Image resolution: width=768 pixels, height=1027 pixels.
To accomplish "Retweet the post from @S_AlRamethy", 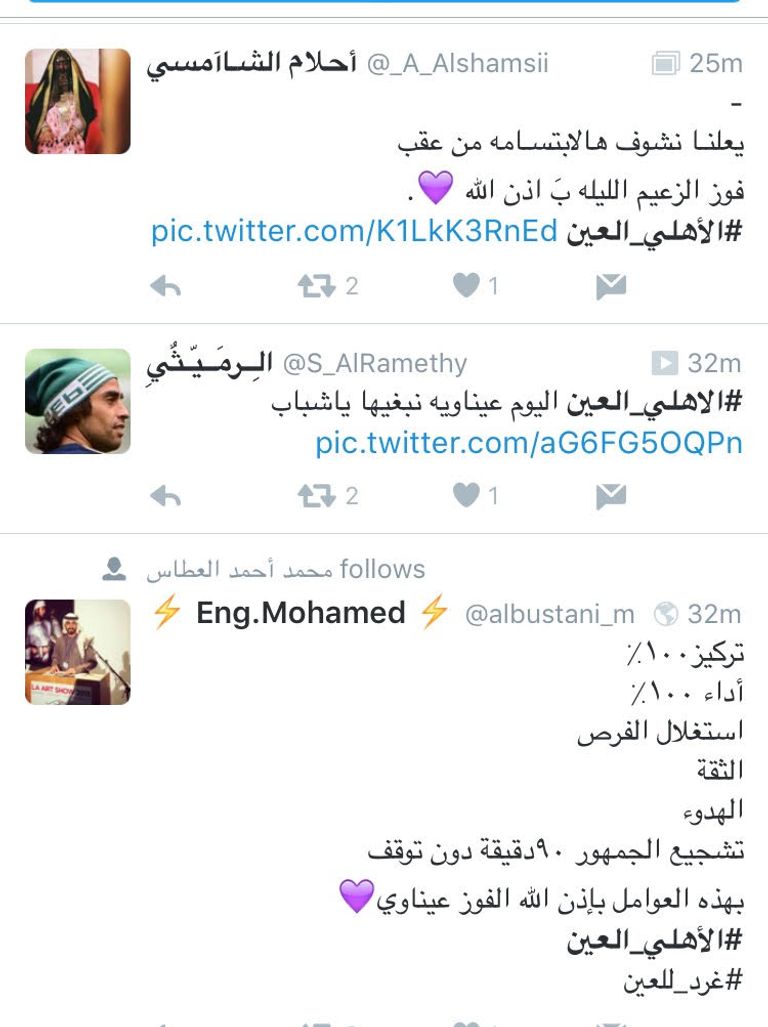I will pos(316,496).
